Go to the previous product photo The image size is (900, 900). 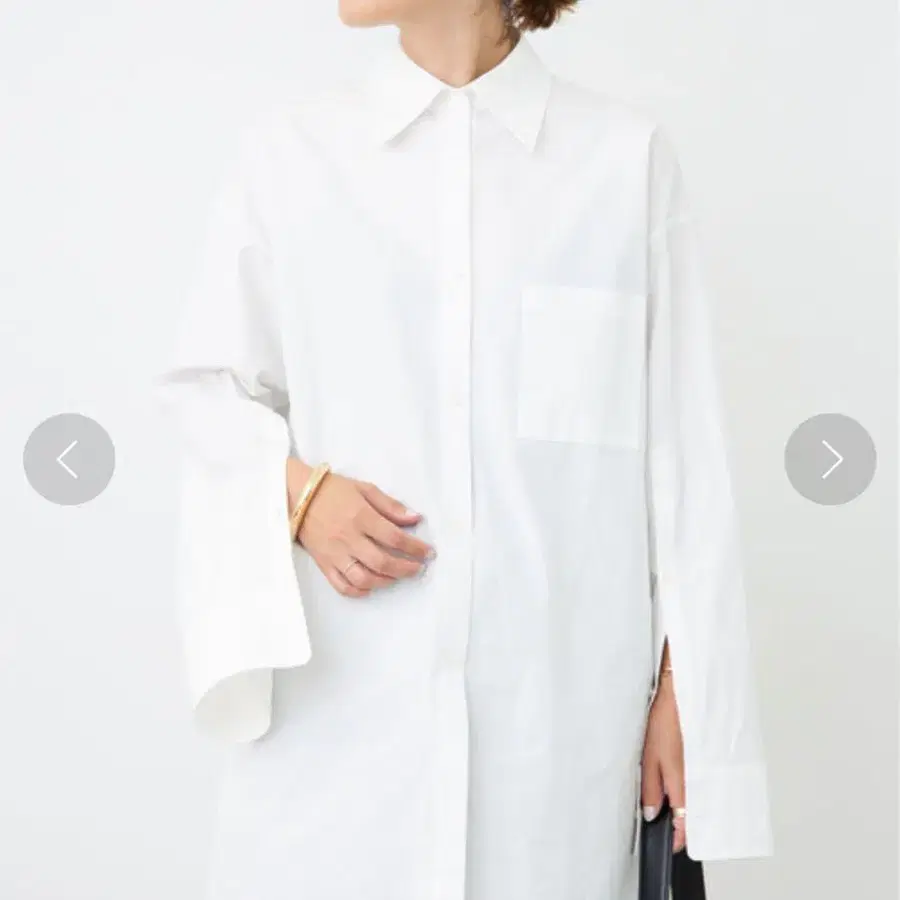(x=69, y=459)
